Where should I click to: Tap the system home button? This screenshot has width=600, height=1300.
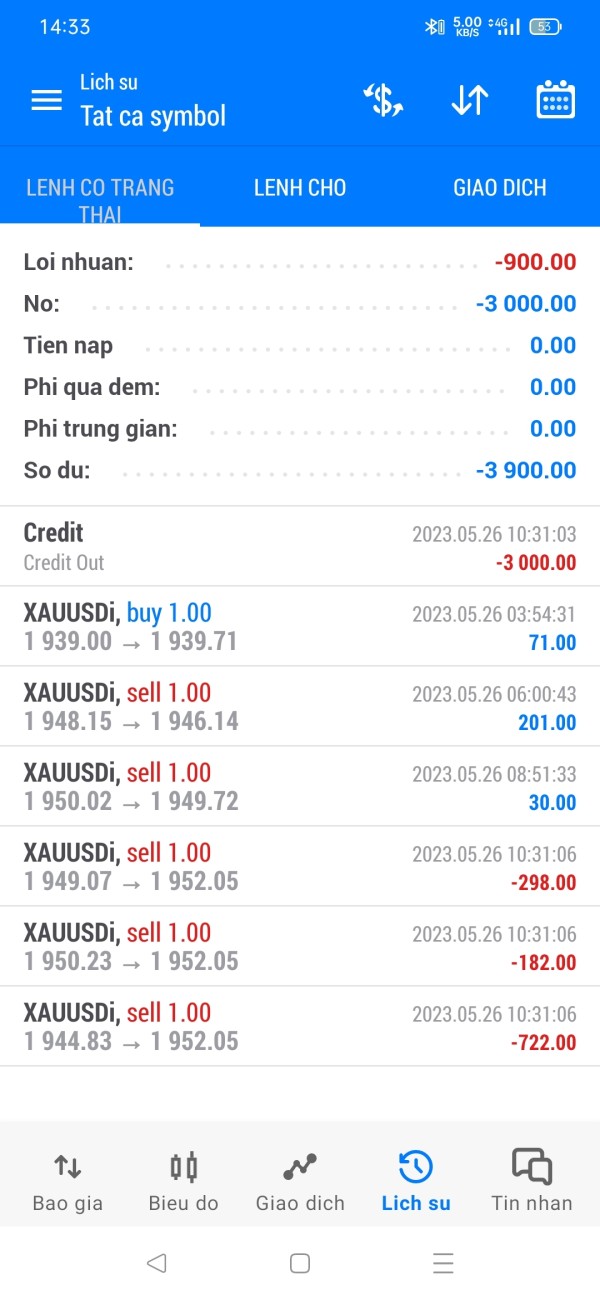click(x=300, y=1263)
